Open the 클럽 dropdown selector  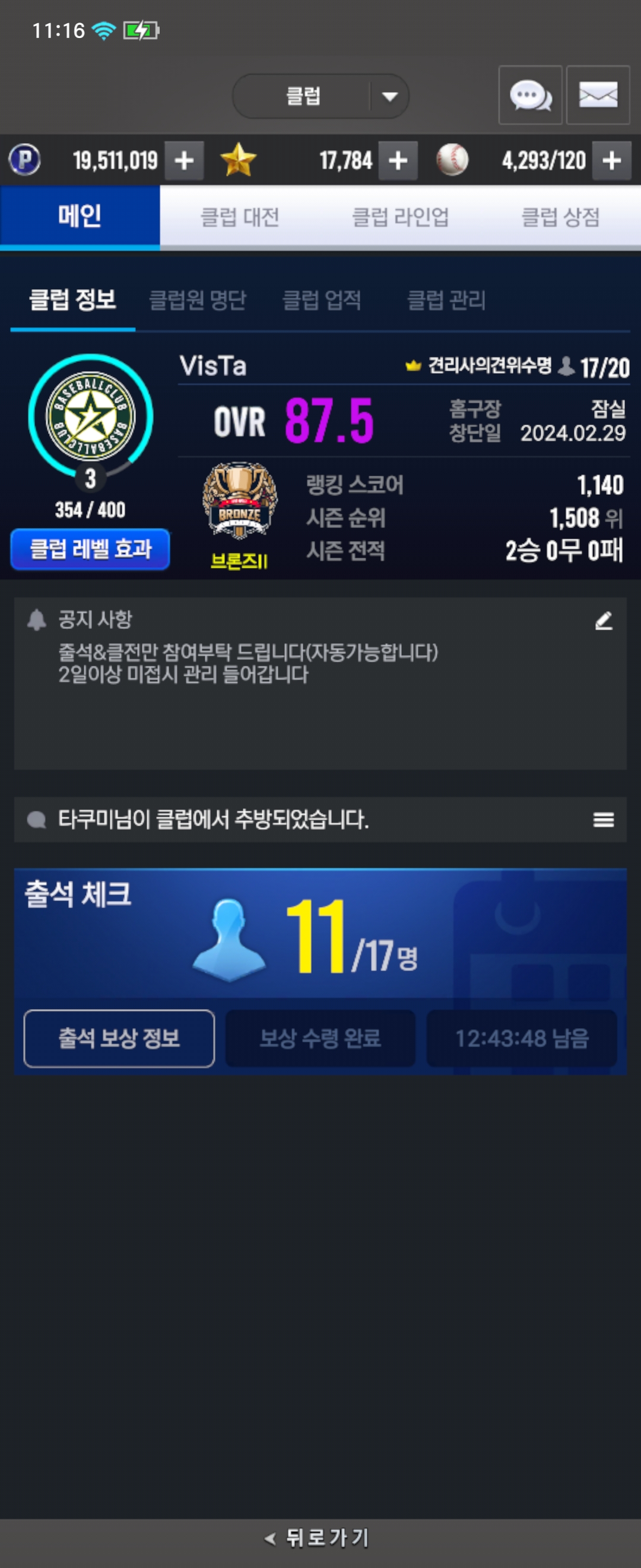tap(320, 96)
